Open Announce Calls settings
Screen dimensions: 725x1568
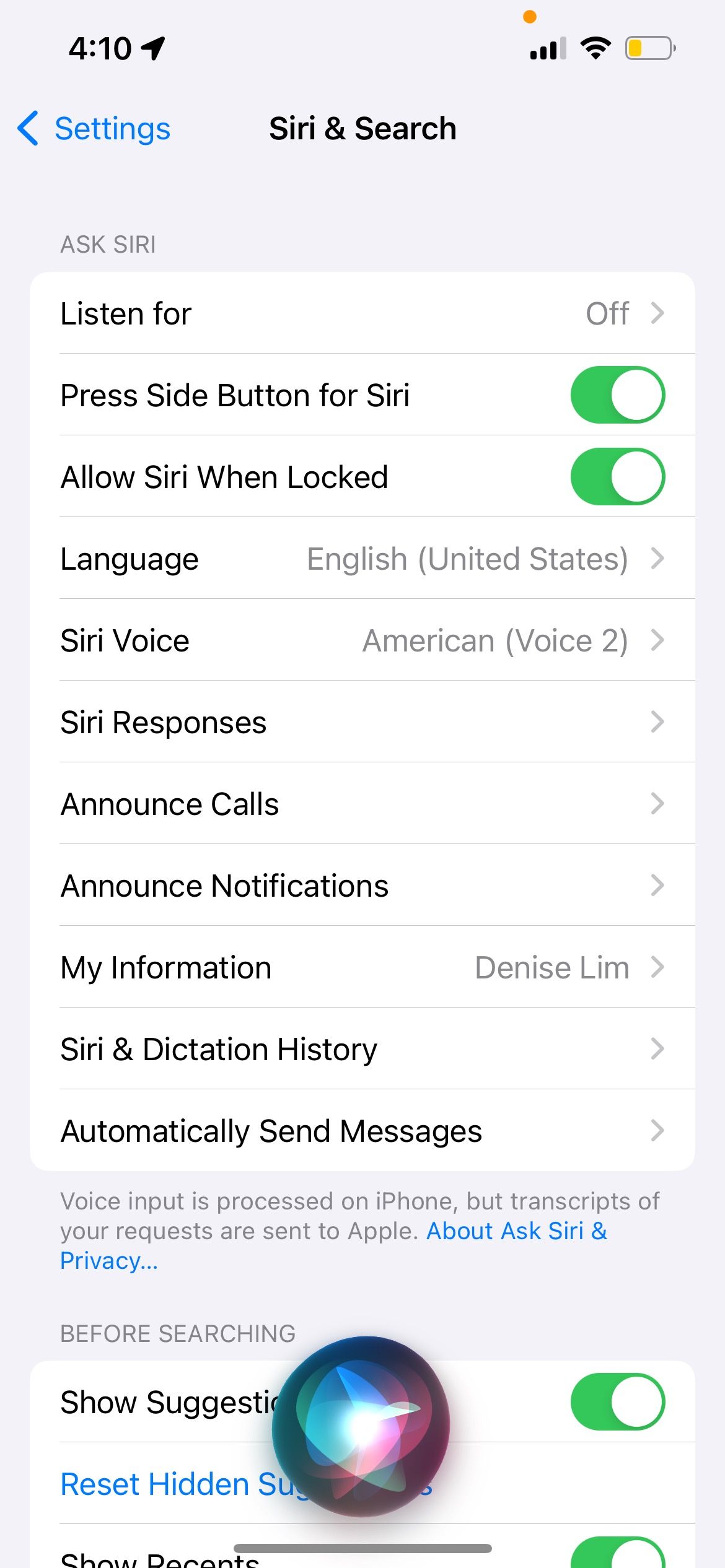[362, 804]
